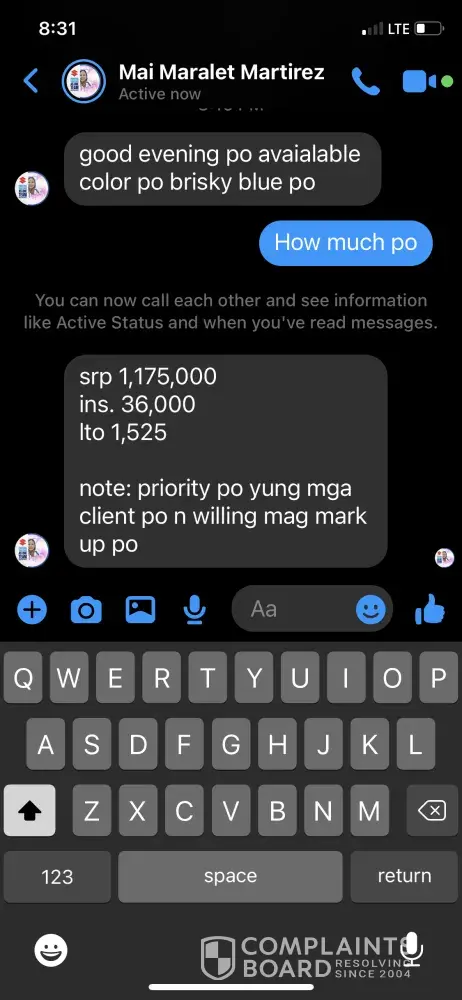Tap the backspace key
The image size is (462, 1000).
click(x=431, y=811)
